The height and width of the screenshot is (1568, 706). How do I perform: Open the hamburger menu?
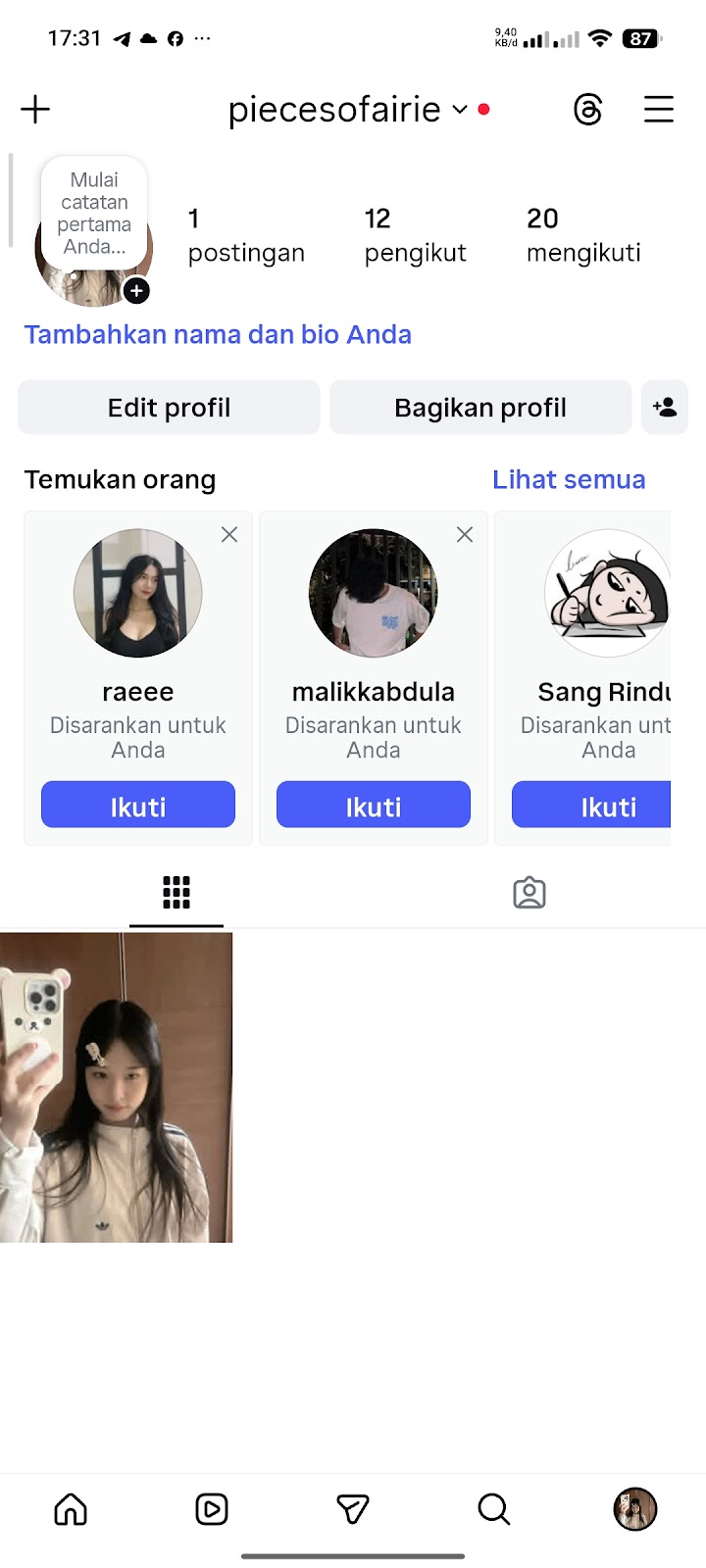(659, 109)
